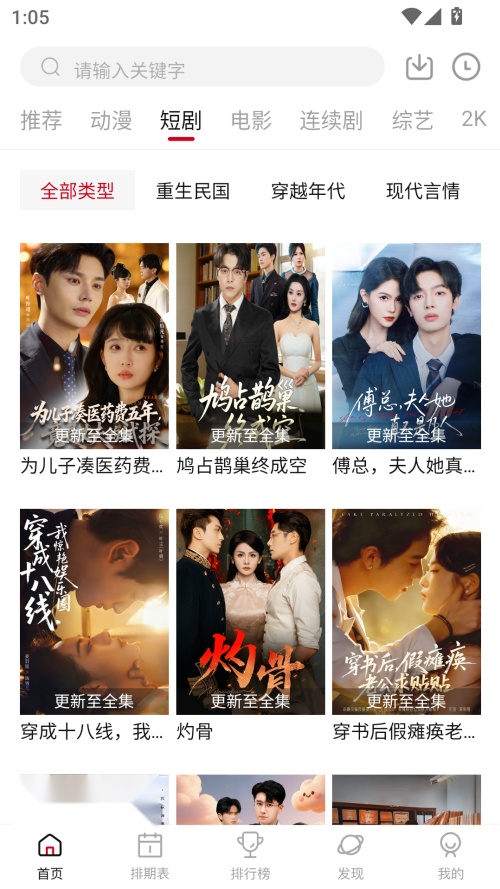Open the drama 穿成十八线，我…
The height and width of the screenshot is (889, 500).
point(94,626)
